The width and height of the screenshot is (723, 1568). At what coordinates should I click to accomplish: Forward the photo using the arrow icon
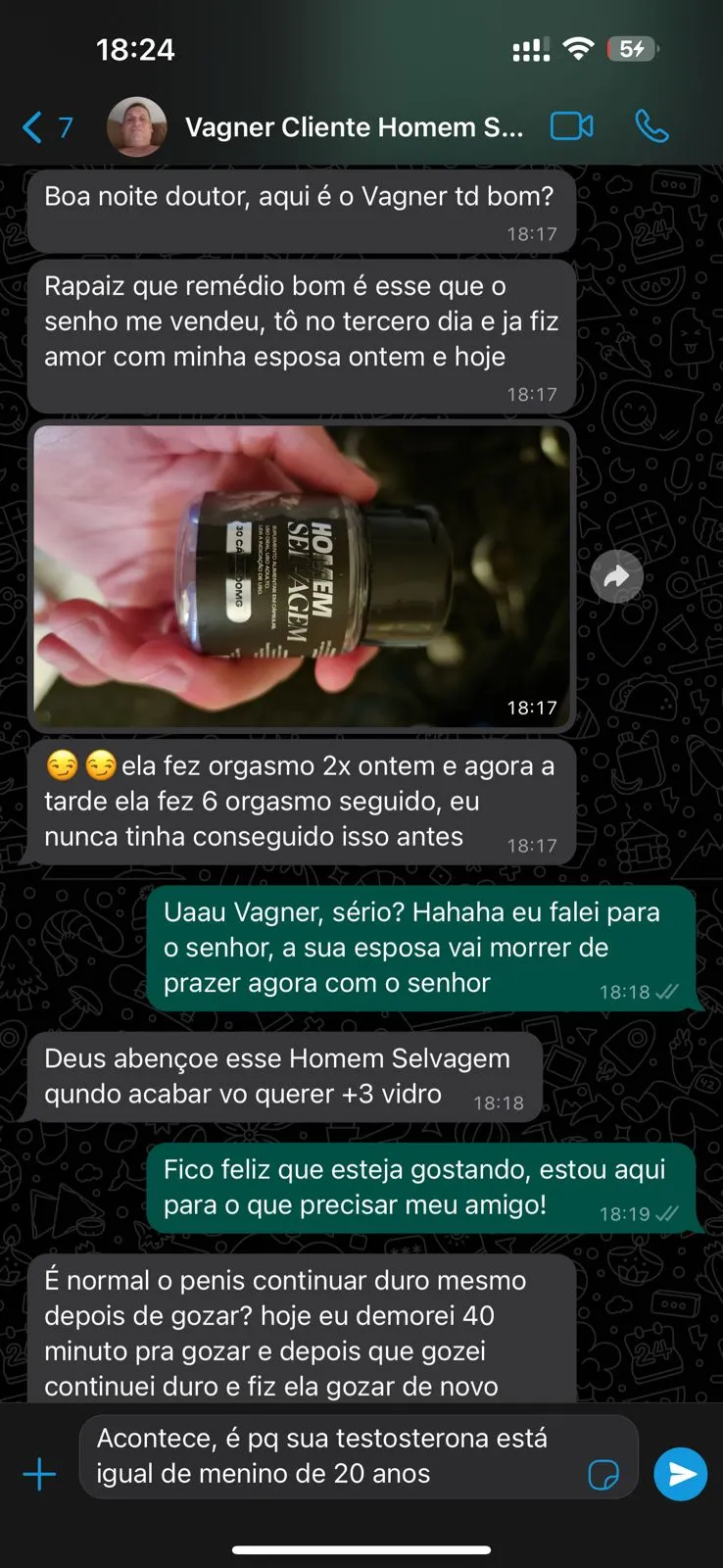click(616, 576)
